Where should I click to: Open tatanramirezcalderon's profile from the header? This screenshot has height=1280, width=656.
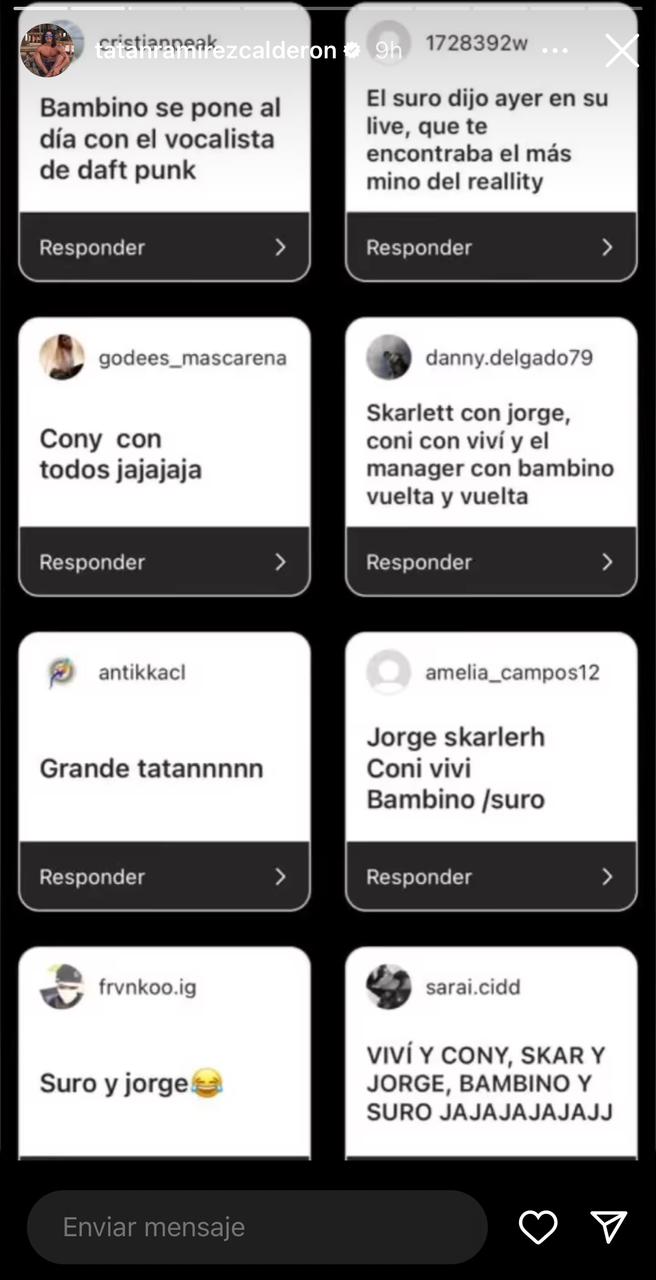pyautogui.click(x=215, y=51)
